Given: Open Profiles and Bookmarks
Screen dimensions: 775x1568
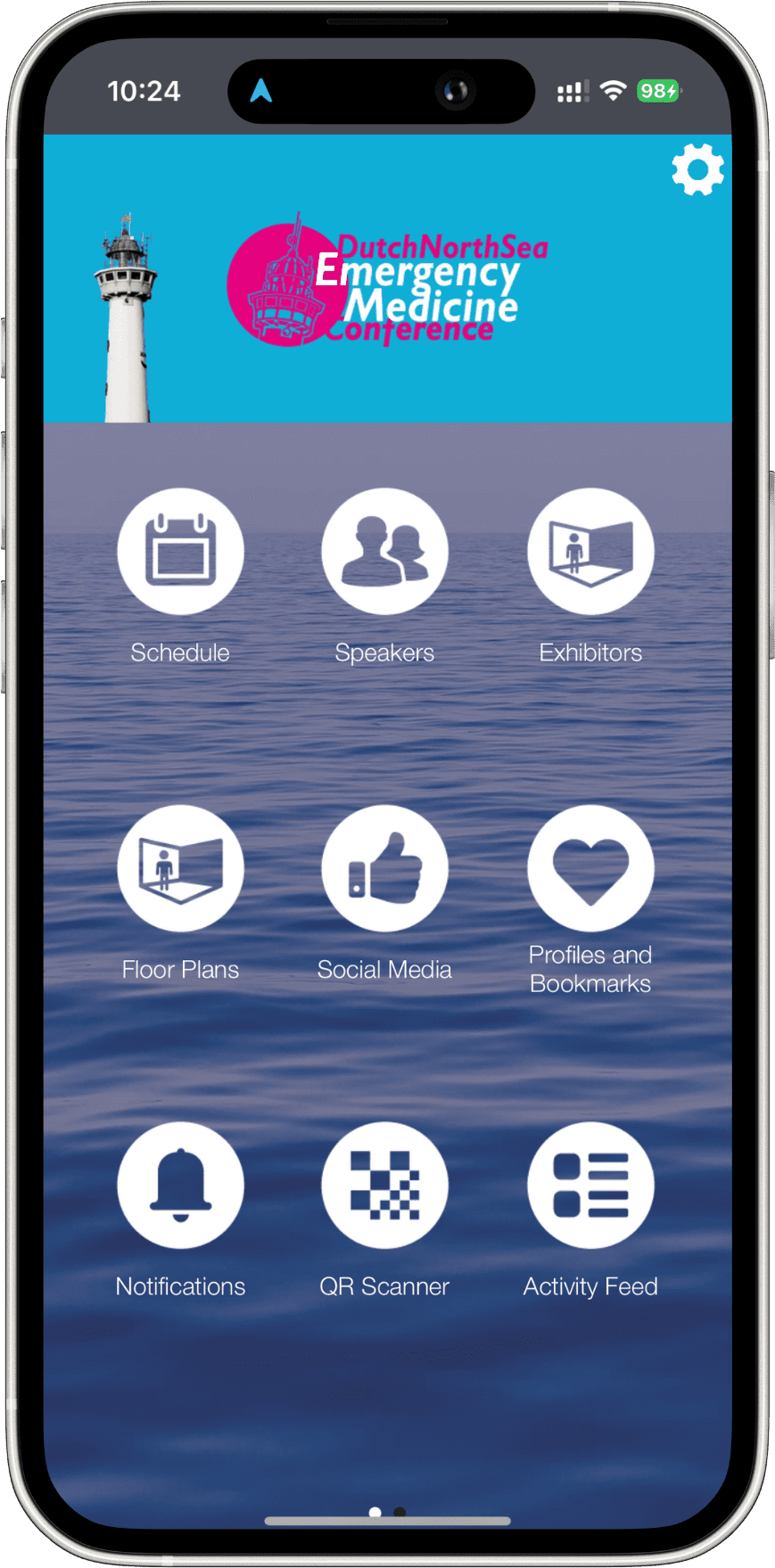Looking at the screenshot, I should point(589,868).
